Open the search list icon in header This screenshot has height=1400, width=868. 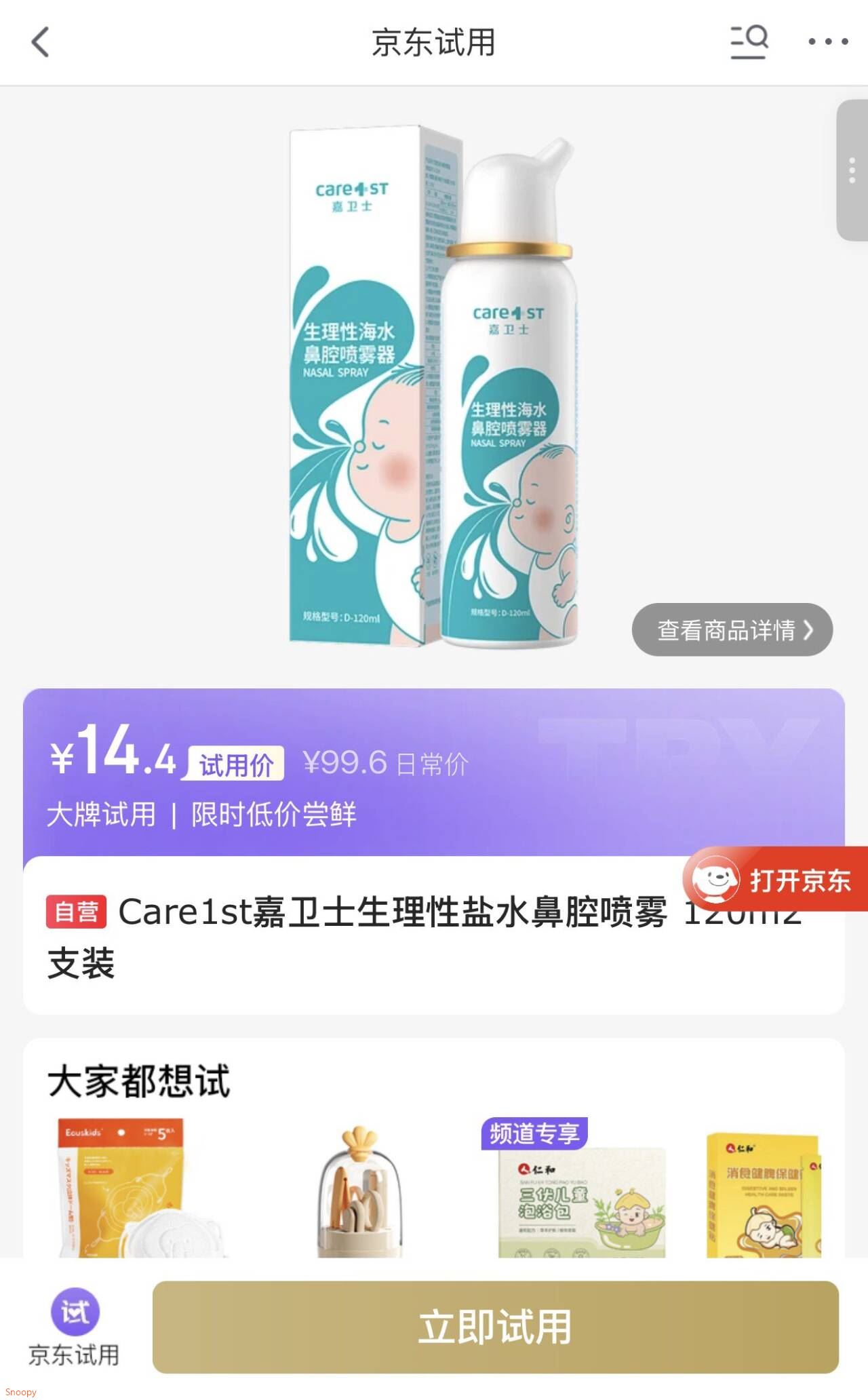coord(749,42)
